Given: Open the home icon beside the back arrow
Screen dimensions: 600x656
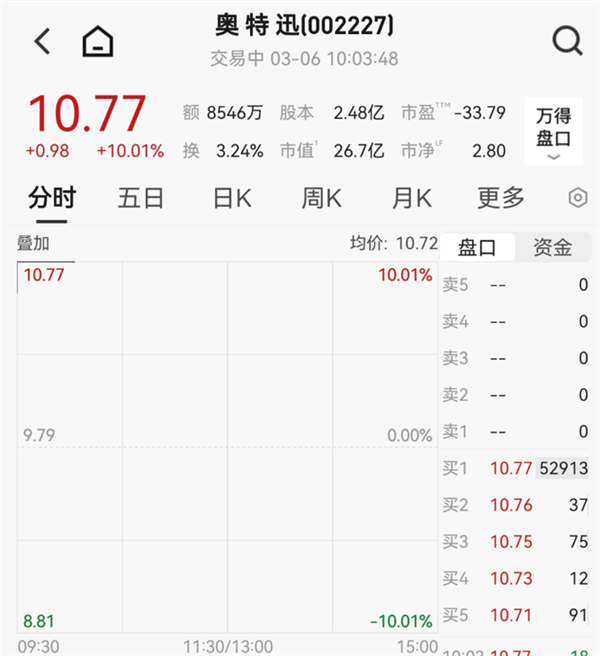Looking at the screenshot, I should click(98, 42).
